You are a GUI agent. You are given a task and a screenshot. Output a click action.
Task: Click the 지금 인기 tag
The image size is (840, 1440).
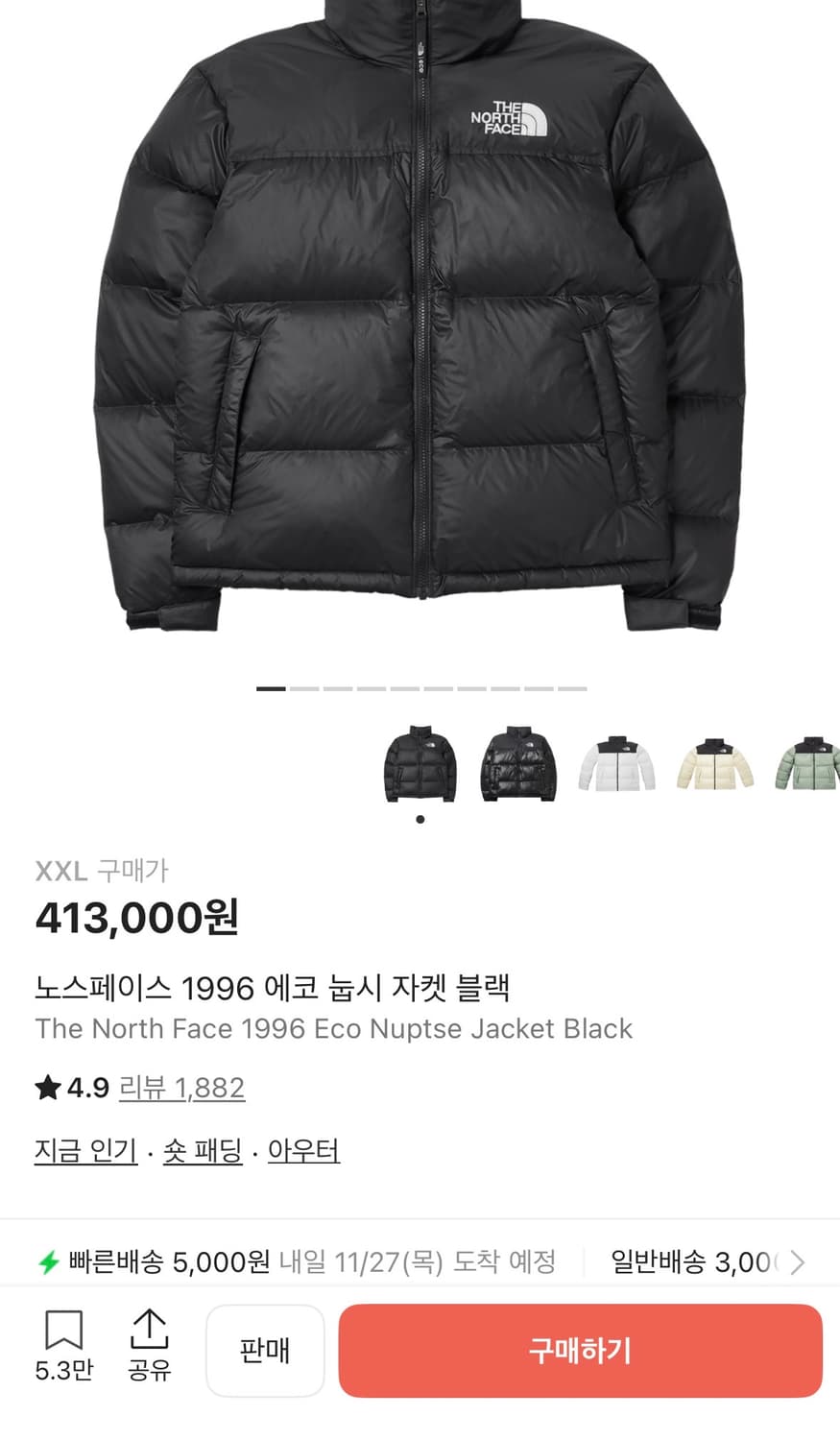(84, 1150)
